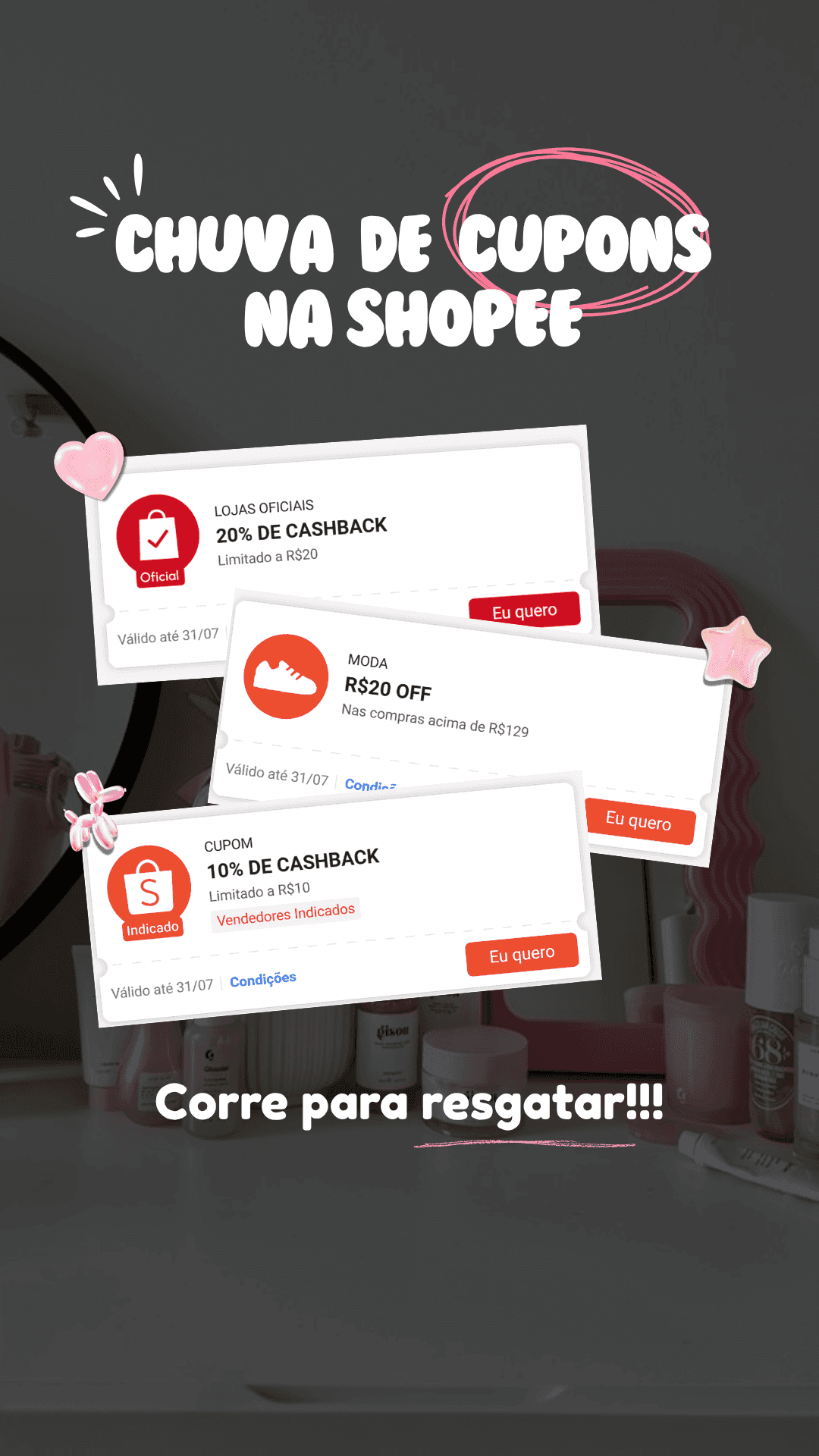Click the CUPOM label on the bottom coupon
The width and height of the screenshot is (819, 1456).
pyautogui.click(x=229, y=843)
